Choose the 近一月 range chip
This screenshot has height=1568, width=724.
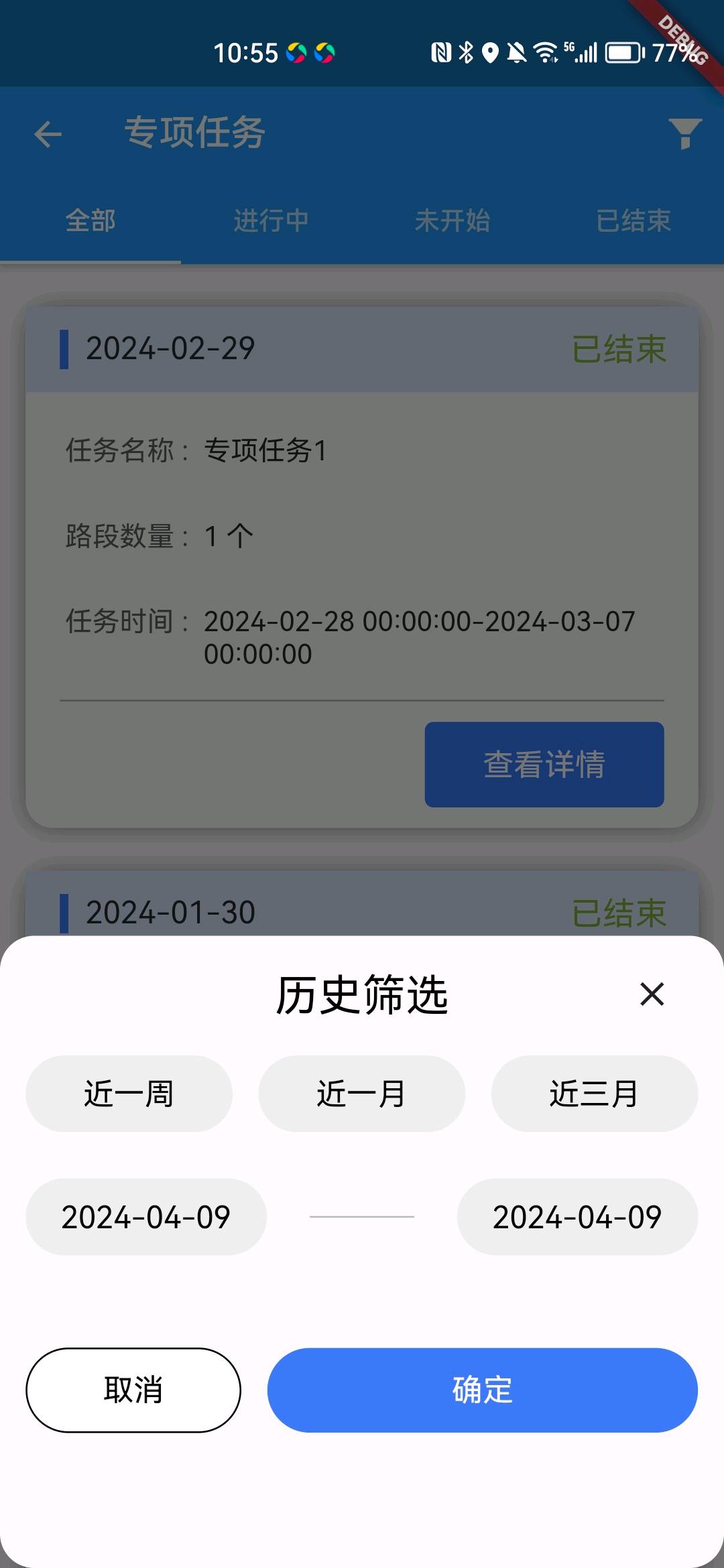[x=362, y=1094]
